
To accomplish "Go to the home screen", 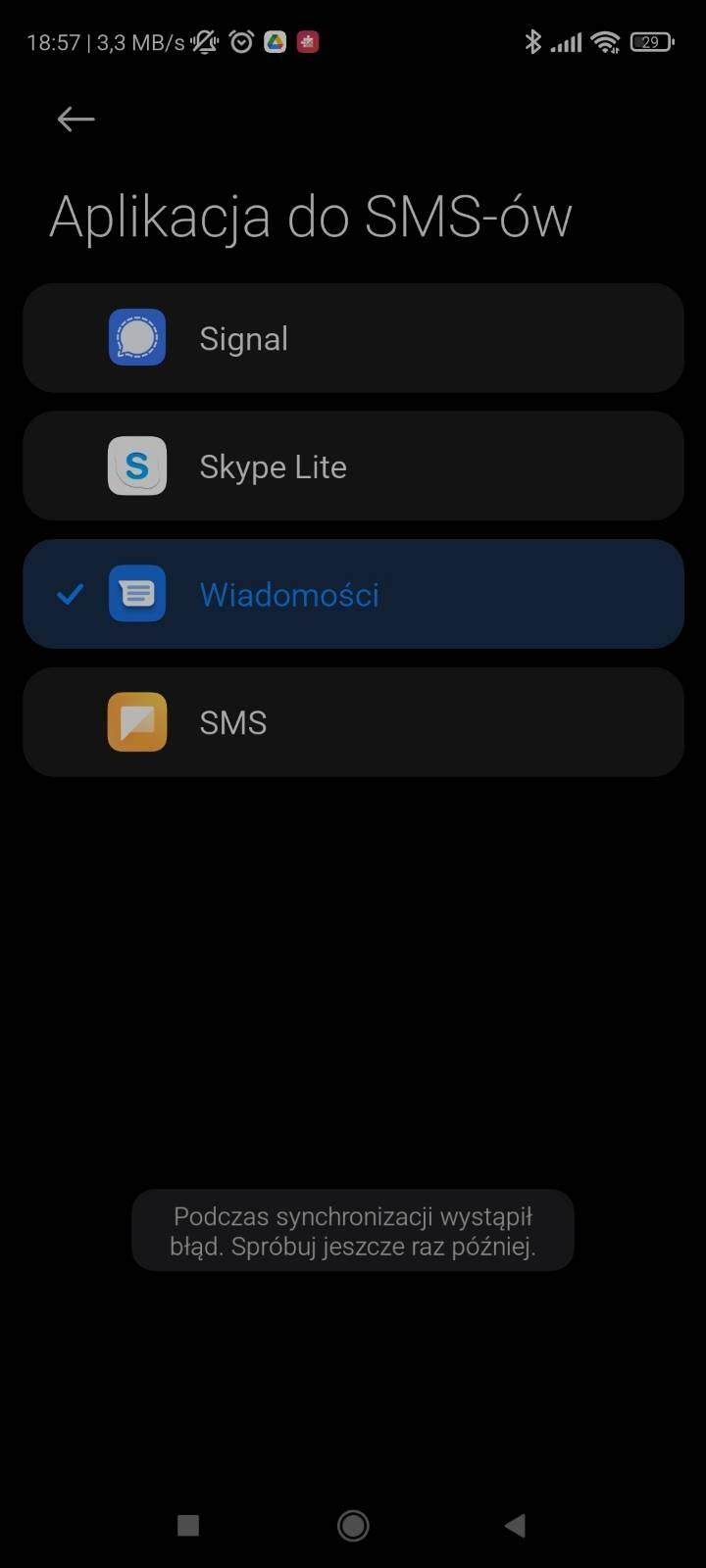I will point(353,1525).
